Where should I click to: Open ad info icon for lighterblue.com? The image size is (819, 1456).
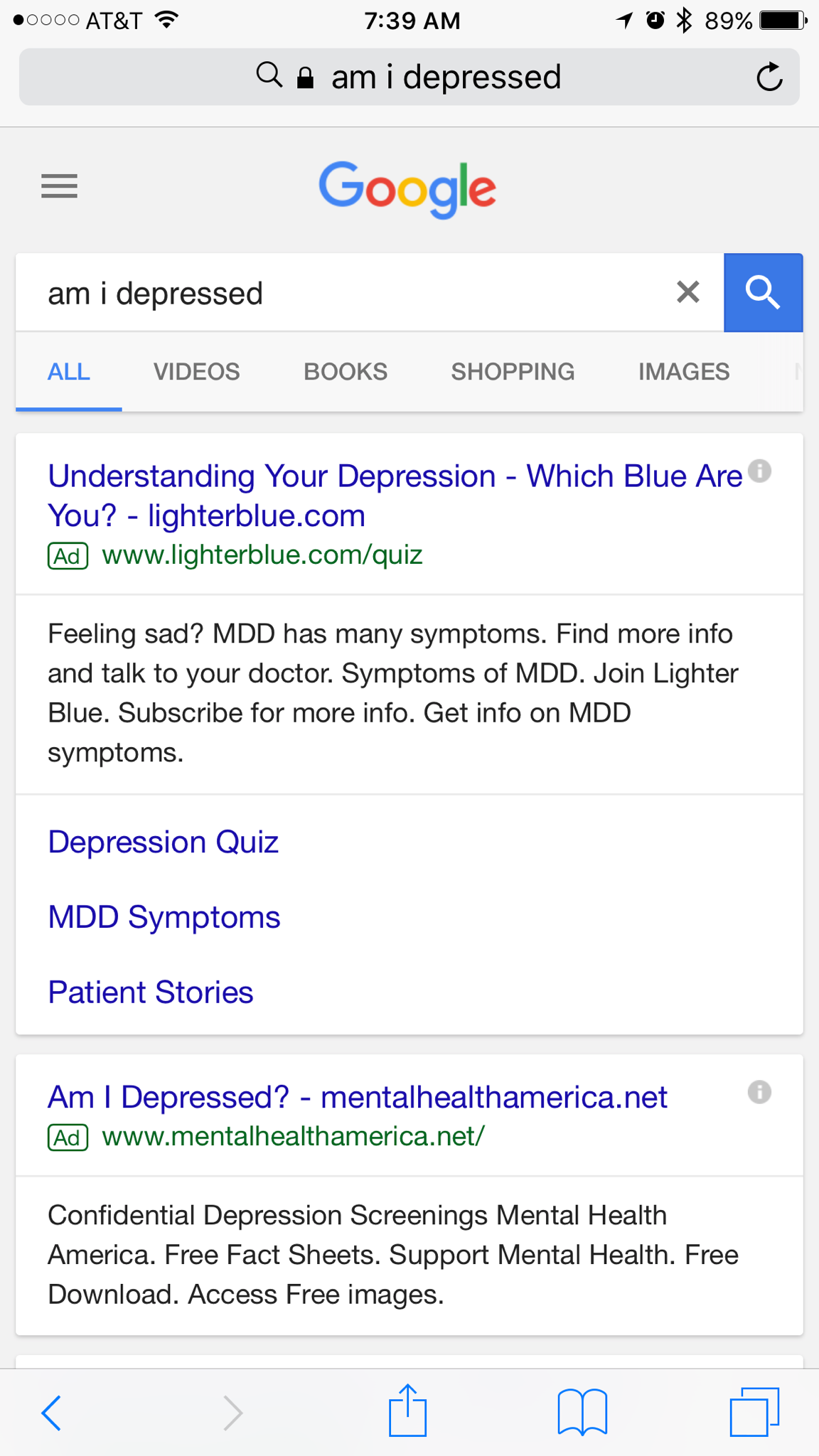click(760, 471)
